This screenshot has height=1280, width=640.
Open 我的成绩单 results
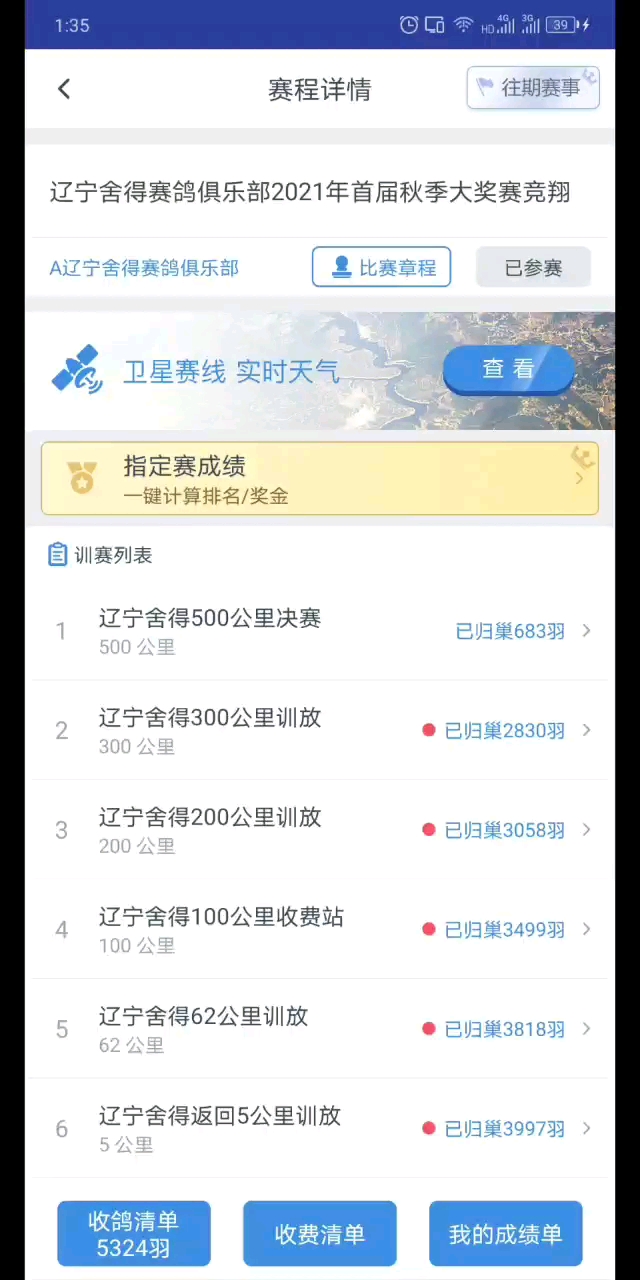pos(505,1234)
